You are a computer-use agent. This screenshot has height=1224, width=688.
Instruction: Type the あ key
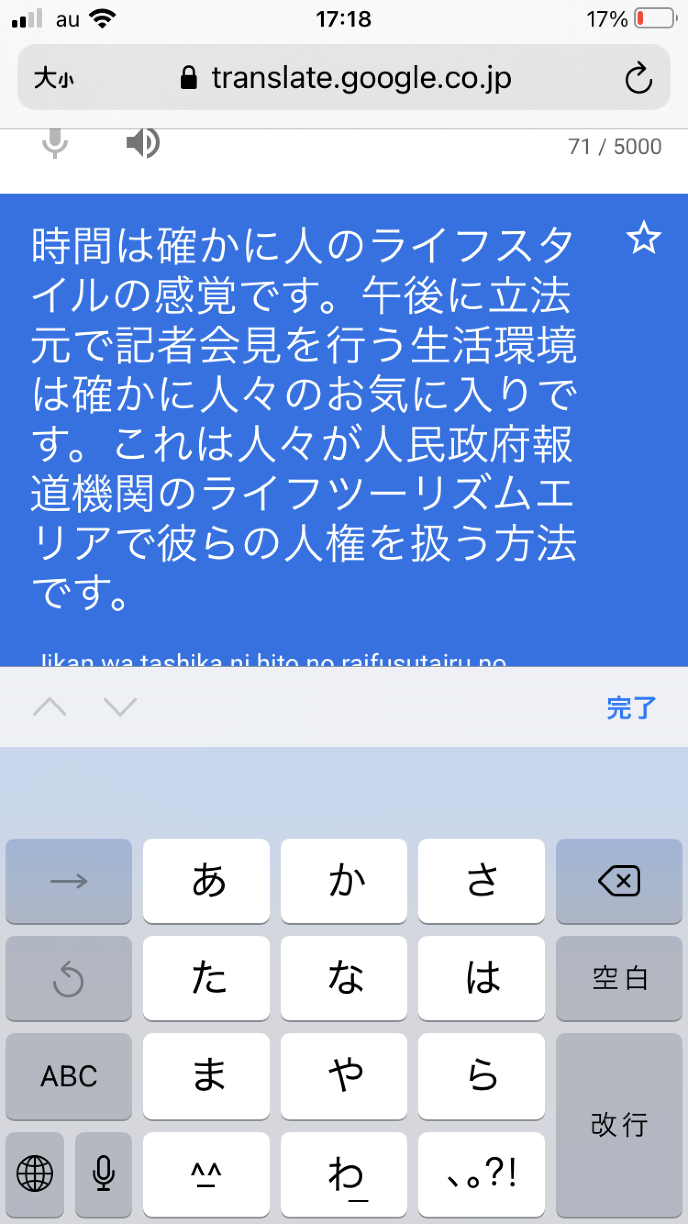click(207, 881)
